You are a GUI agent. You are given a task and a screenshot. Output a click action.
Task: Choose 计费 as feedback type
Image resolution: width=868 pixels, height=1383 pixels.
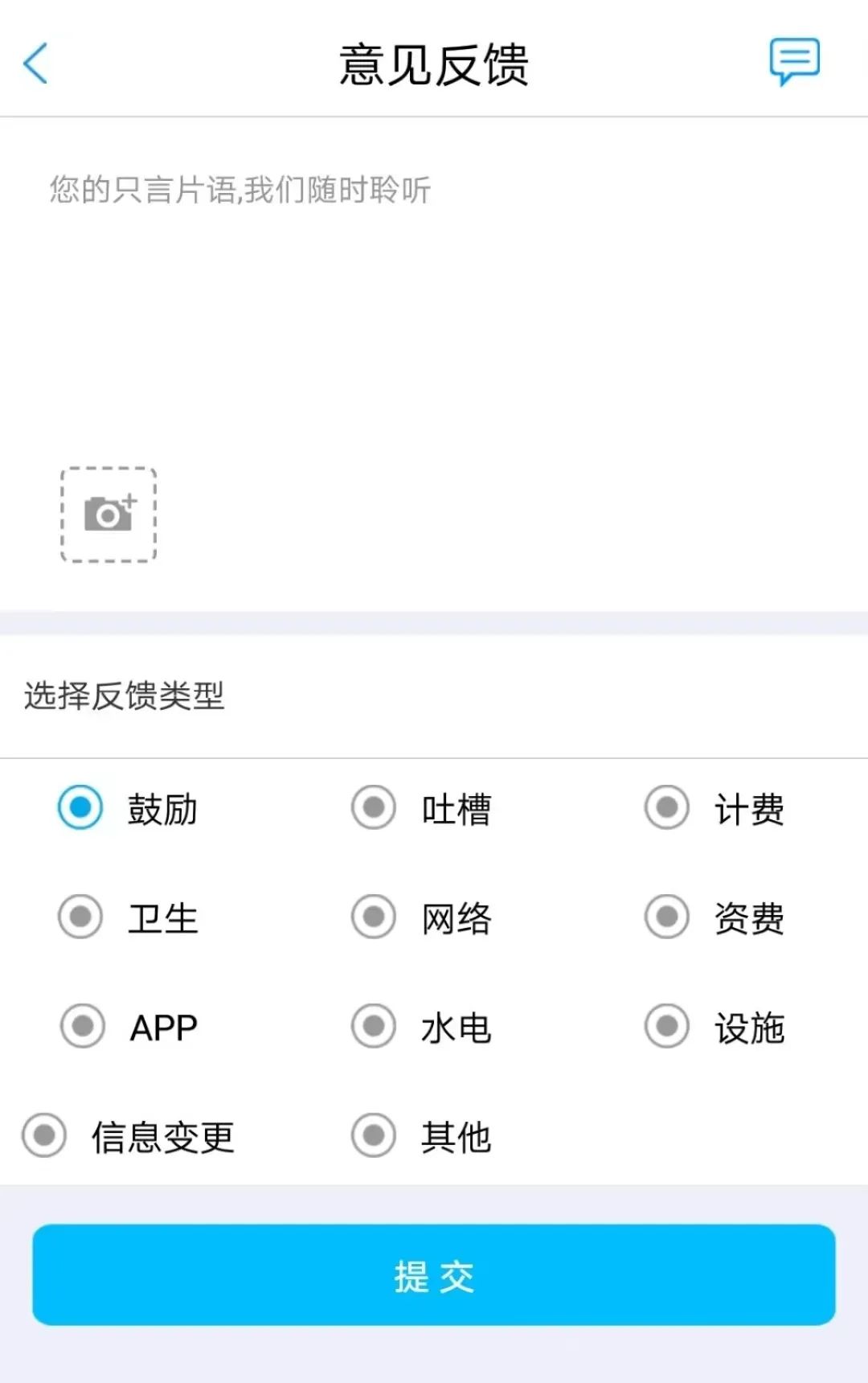[667, 807]
